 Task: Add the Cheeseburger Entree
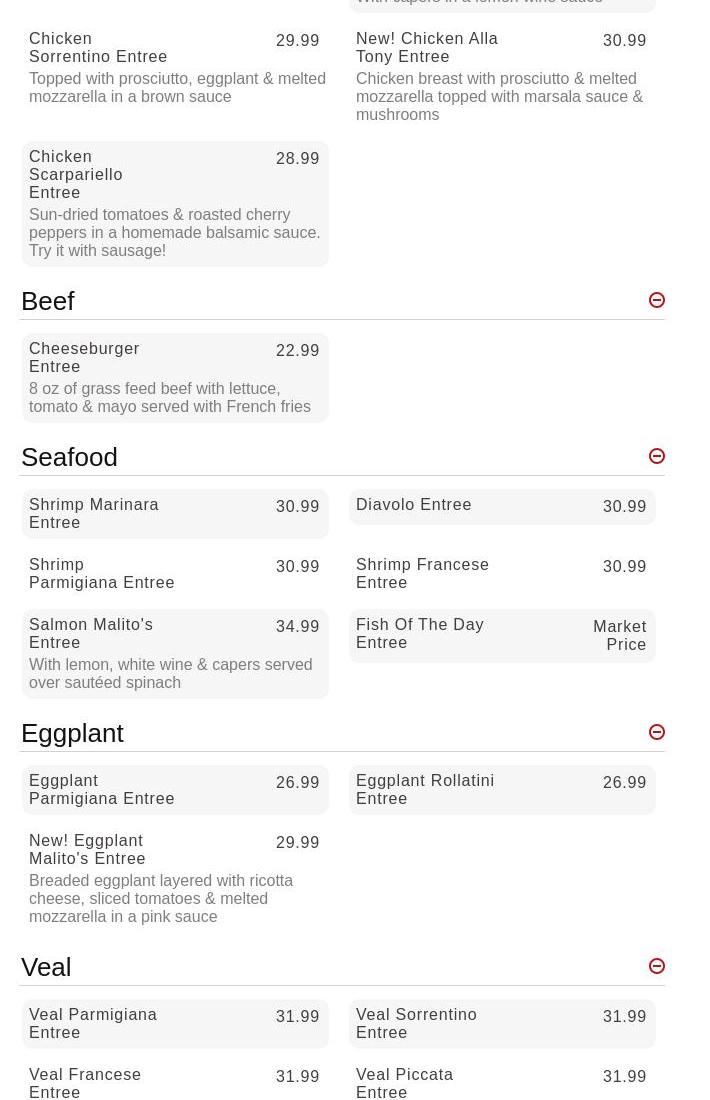click(x=175, y=377)
